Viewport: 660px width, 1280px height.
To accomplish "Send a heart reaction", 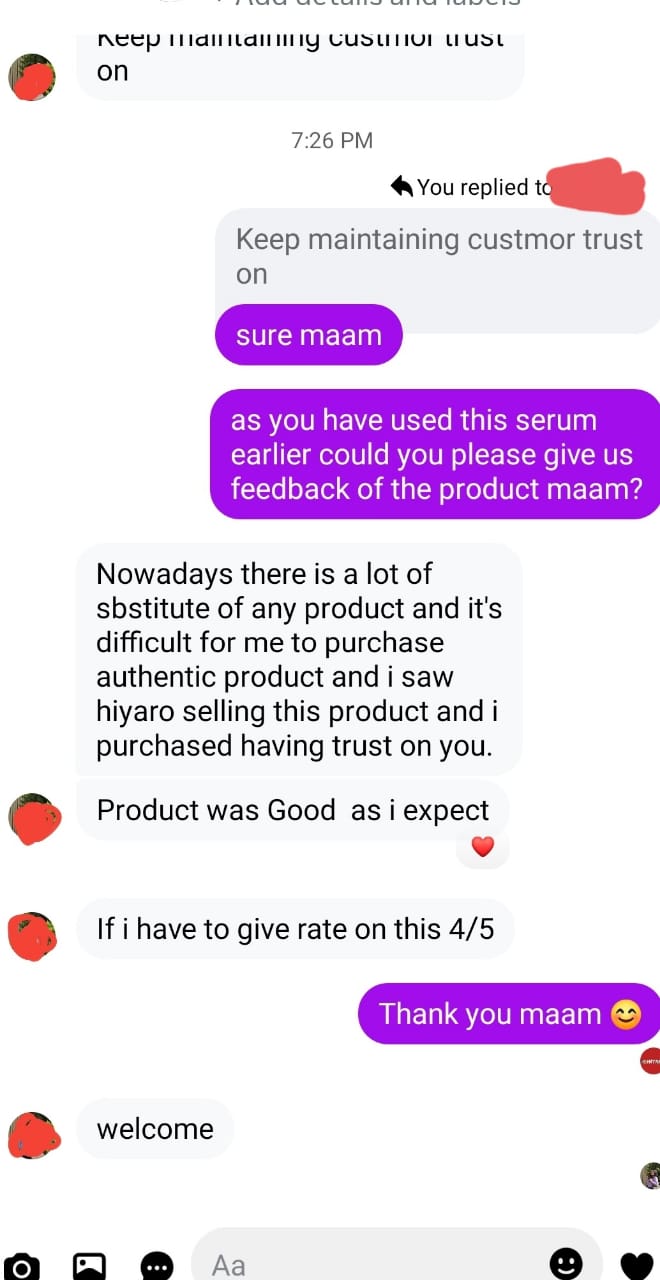I will click(x=636, y=1266).
